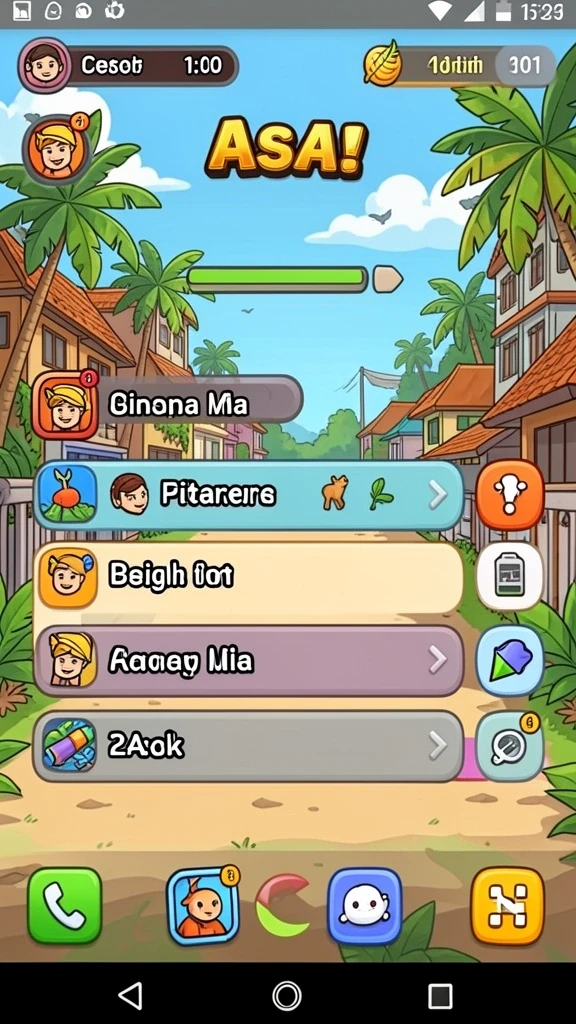Go back with the navigation bar

(x=131, y=996)
